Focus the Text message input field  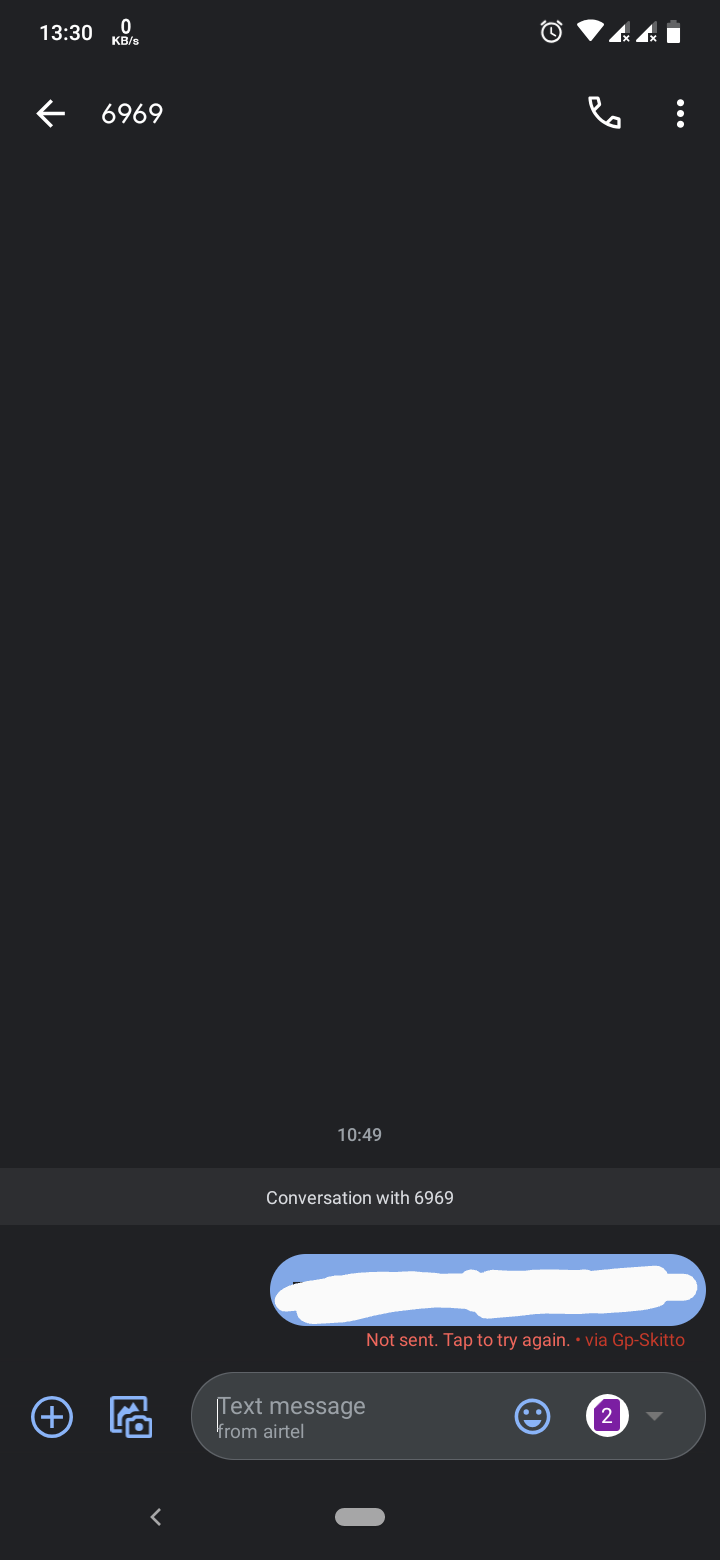(x=355, y=1417)
